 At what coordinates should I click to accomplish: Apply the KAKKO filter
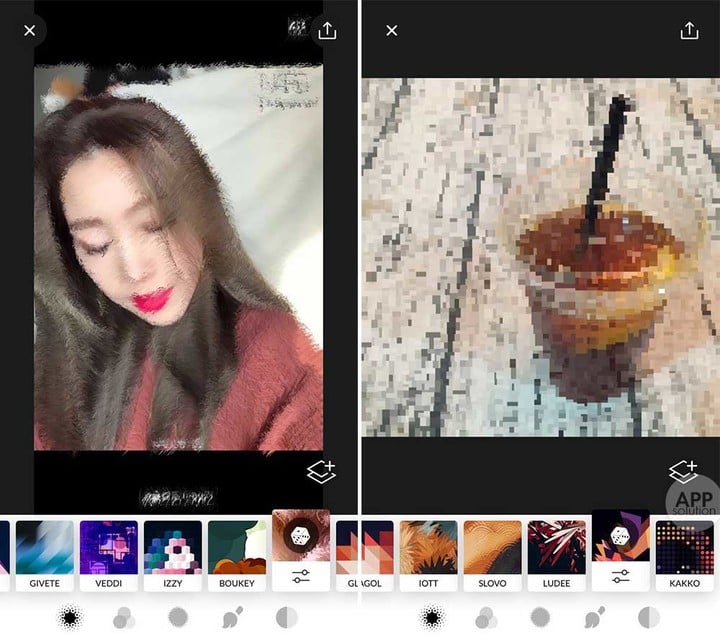pyautogui.click(x=684, y=555)
